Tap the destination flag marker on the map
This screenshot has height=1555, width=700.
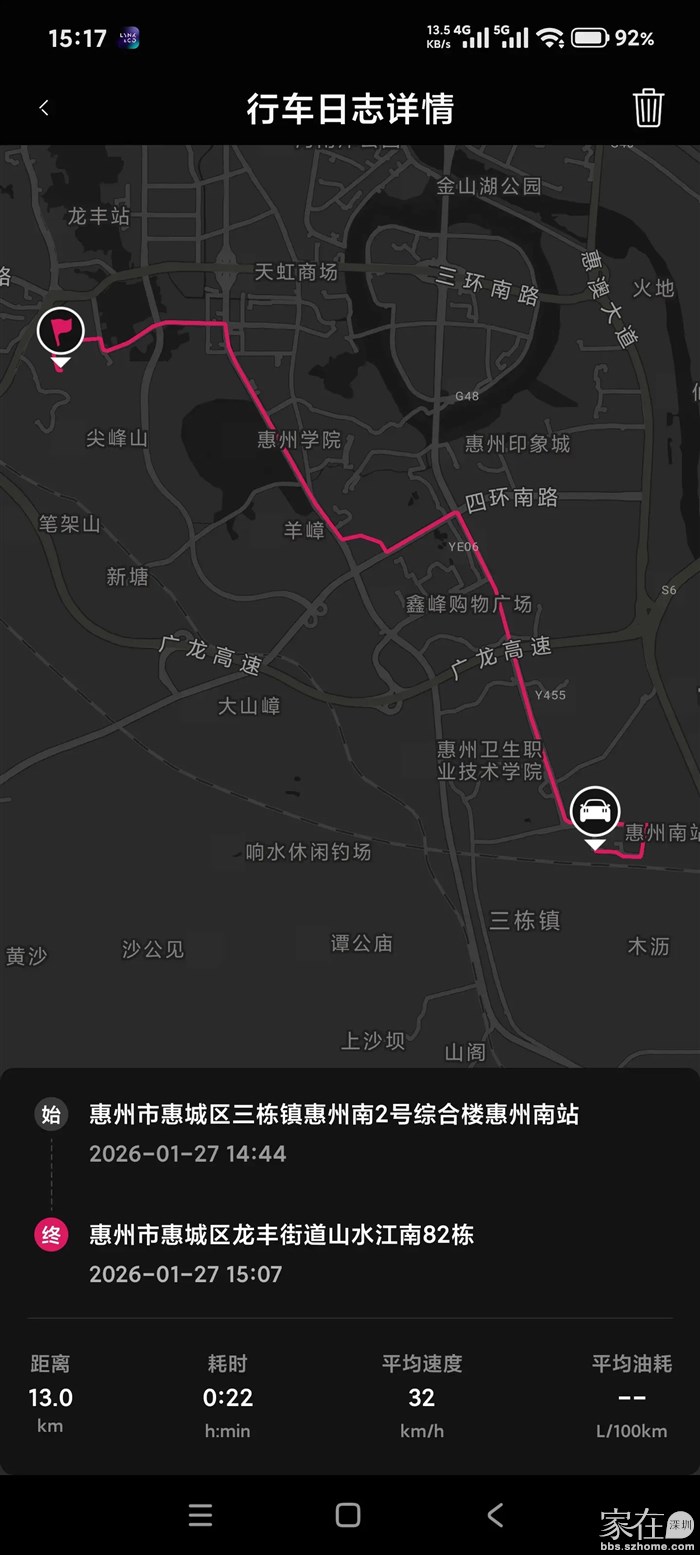coord(61,332)
